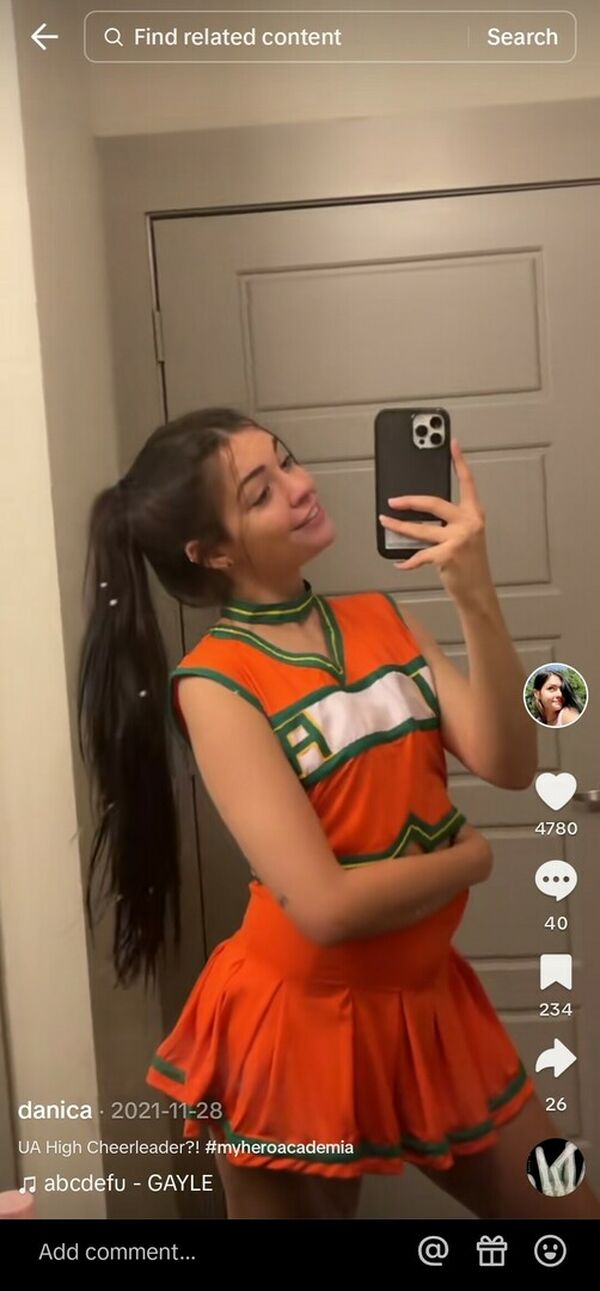
Task: Go back with the arrow icon
Action: pyautogui.click(x=44, y=37)
